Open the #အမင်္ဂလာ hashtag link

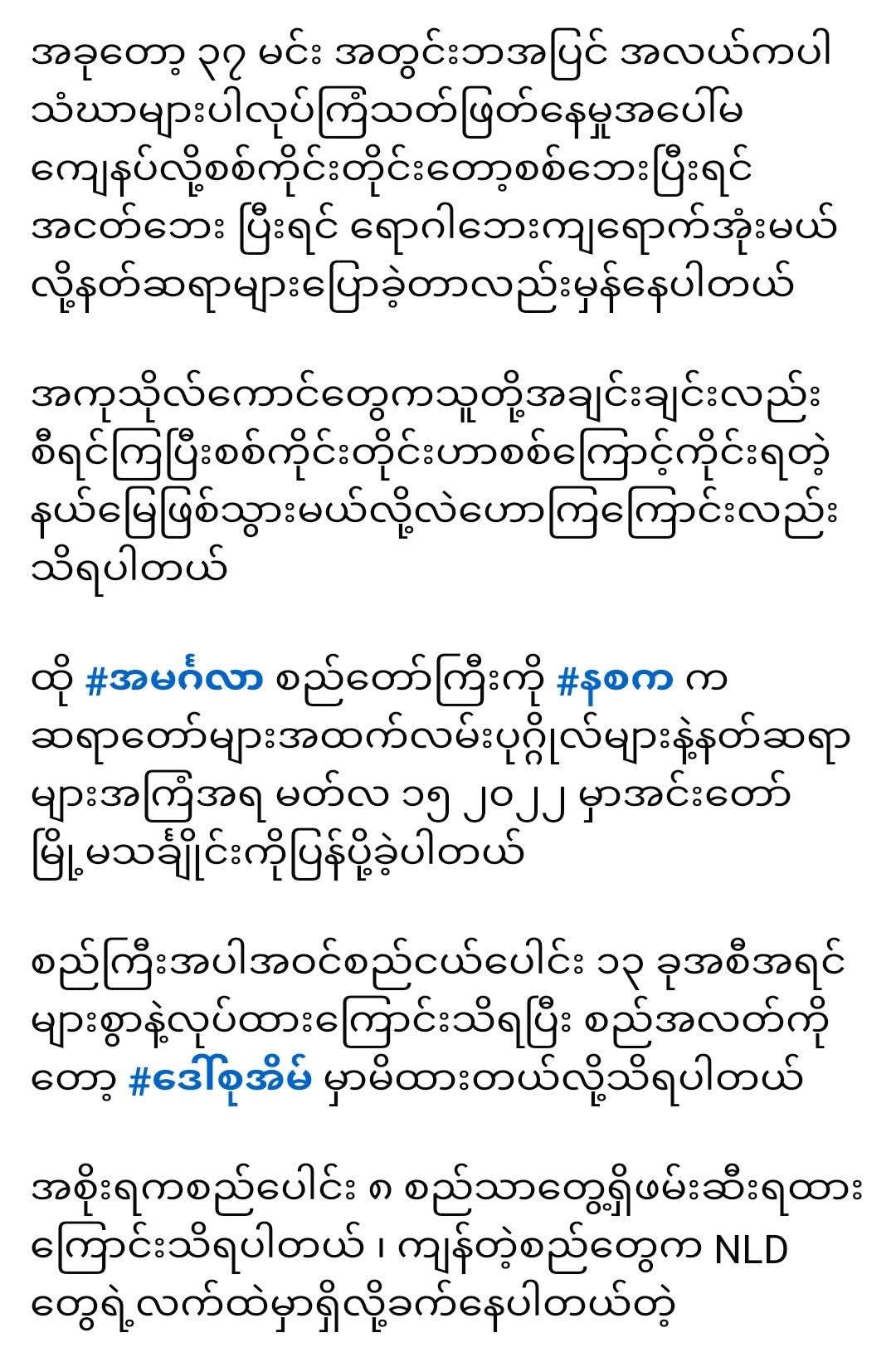174,680
